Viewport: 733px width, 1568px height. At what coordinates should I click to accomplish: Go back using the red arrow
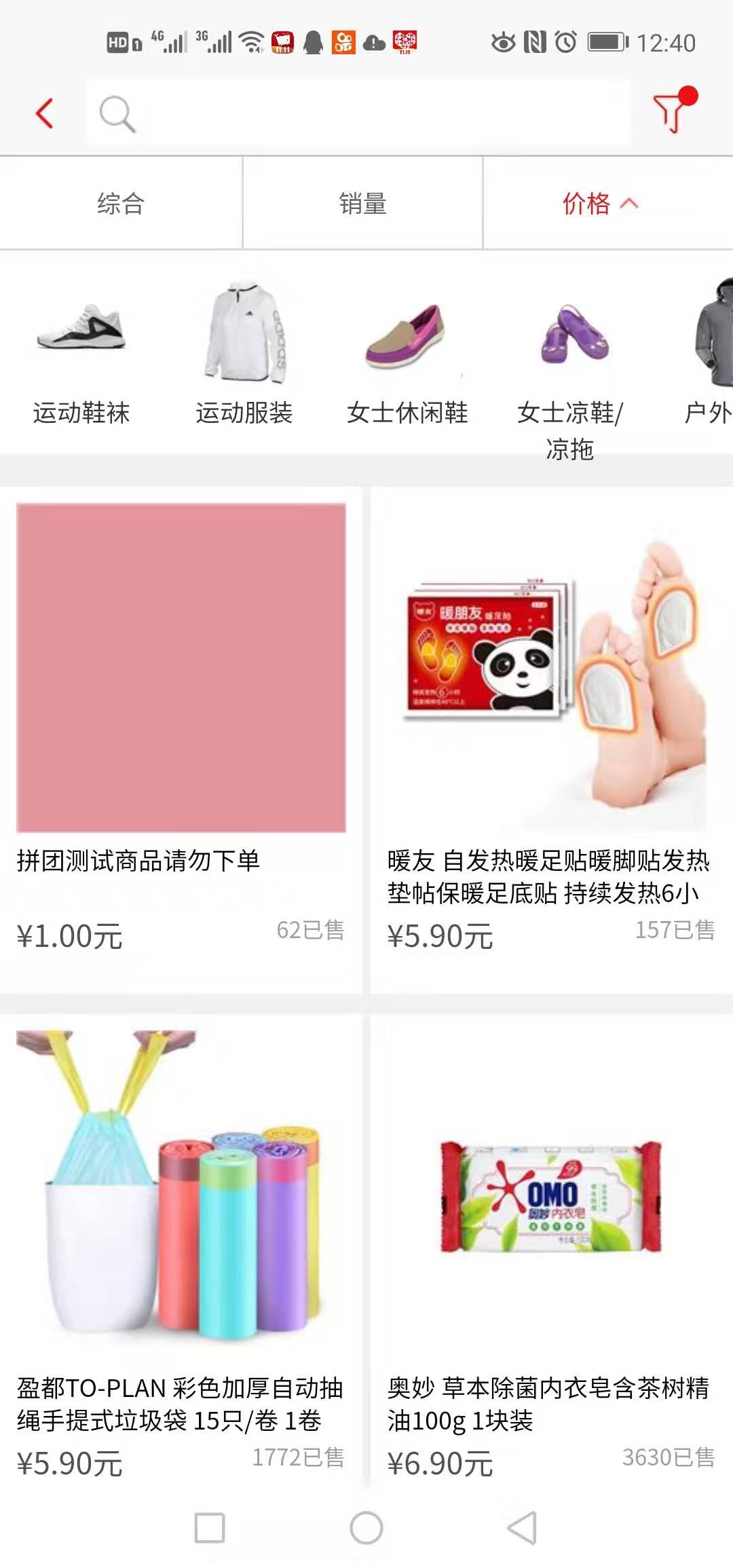pos(45,113)
